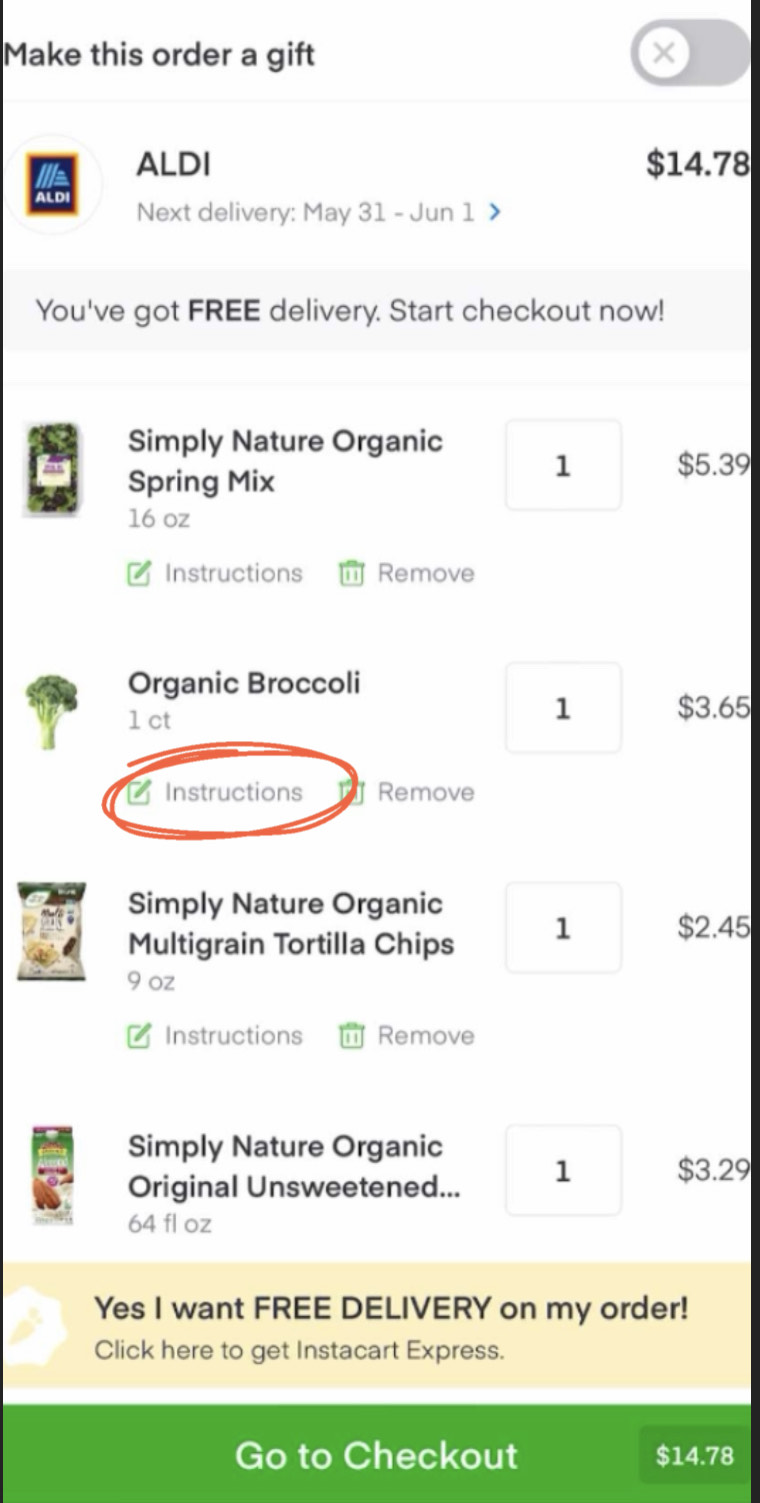
Task: Click the trash icon beside Organic Broccoli
Action: click(351, 791)
